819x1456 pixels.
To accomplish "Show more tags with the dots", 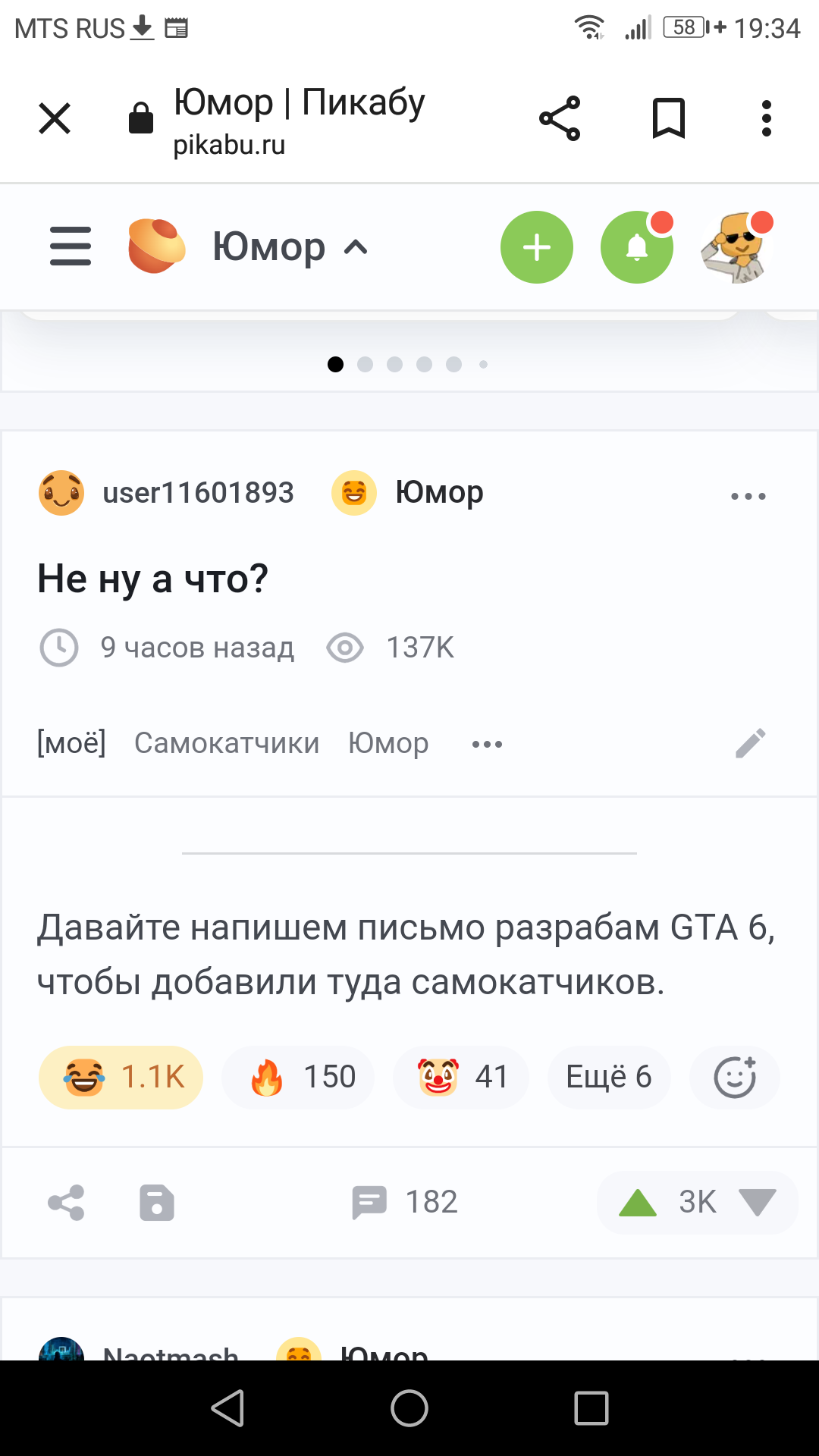I will (487, 744).
